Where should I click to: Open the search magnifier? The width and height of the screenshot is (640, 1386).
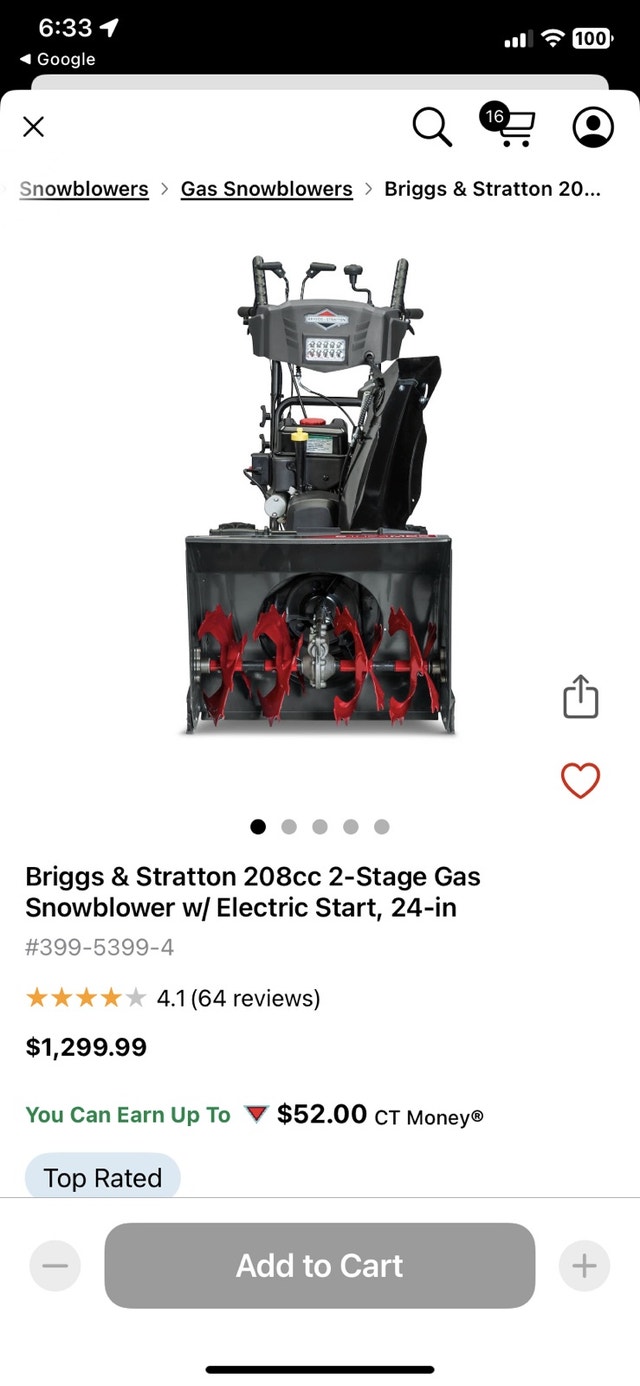(432, 127)
